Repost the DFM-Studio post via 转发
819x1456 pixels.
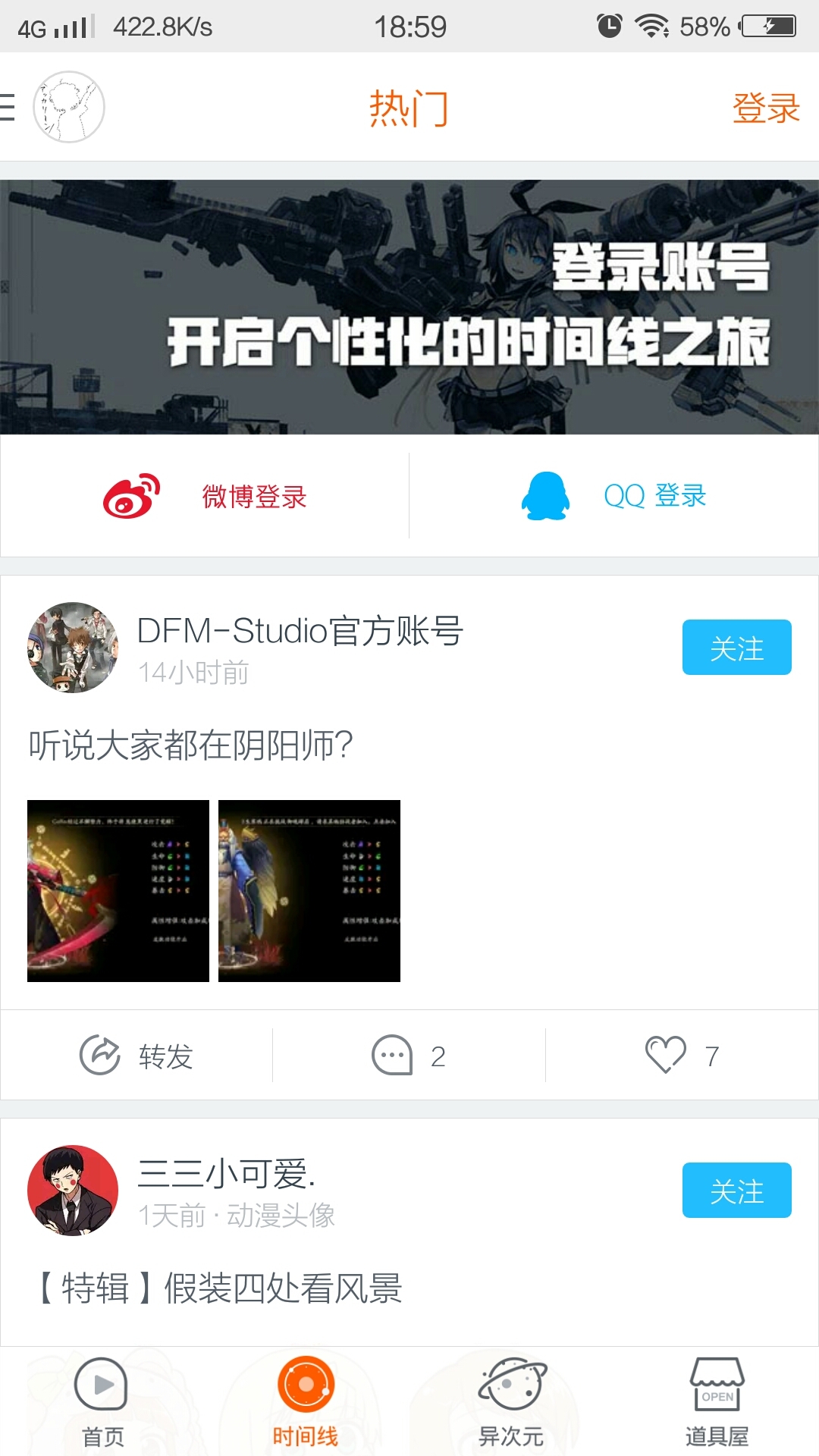136,1055
